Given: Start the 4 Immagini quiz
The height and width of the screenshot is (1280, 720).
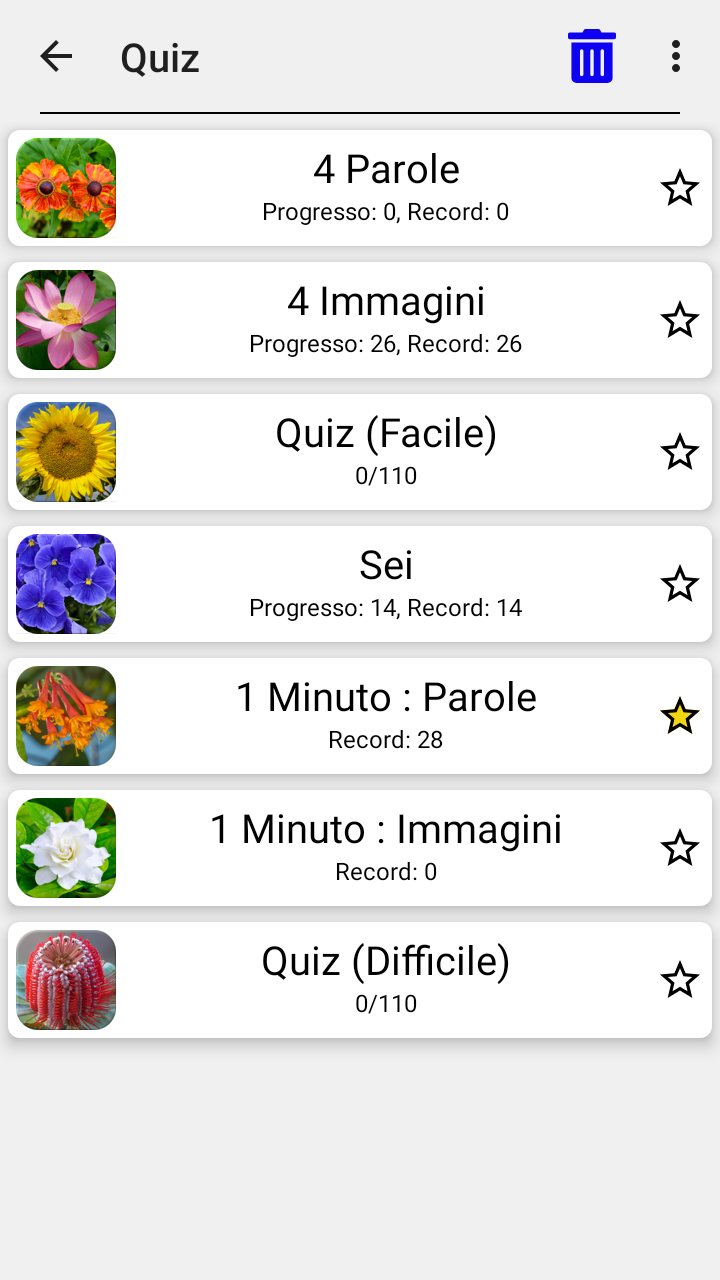Looking at the screenshot, I should (386, 319).
